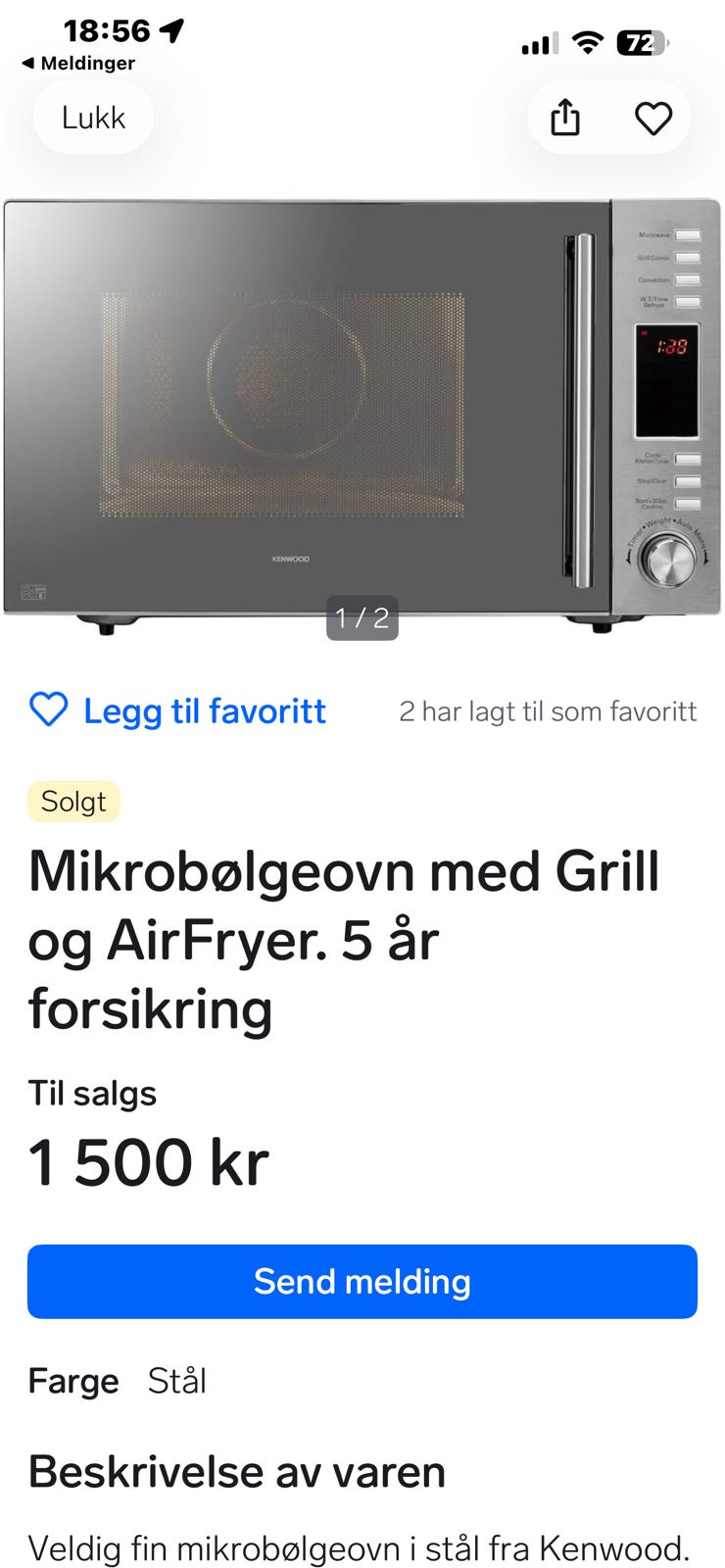Return to Meldinger app

tap(78, 63)
